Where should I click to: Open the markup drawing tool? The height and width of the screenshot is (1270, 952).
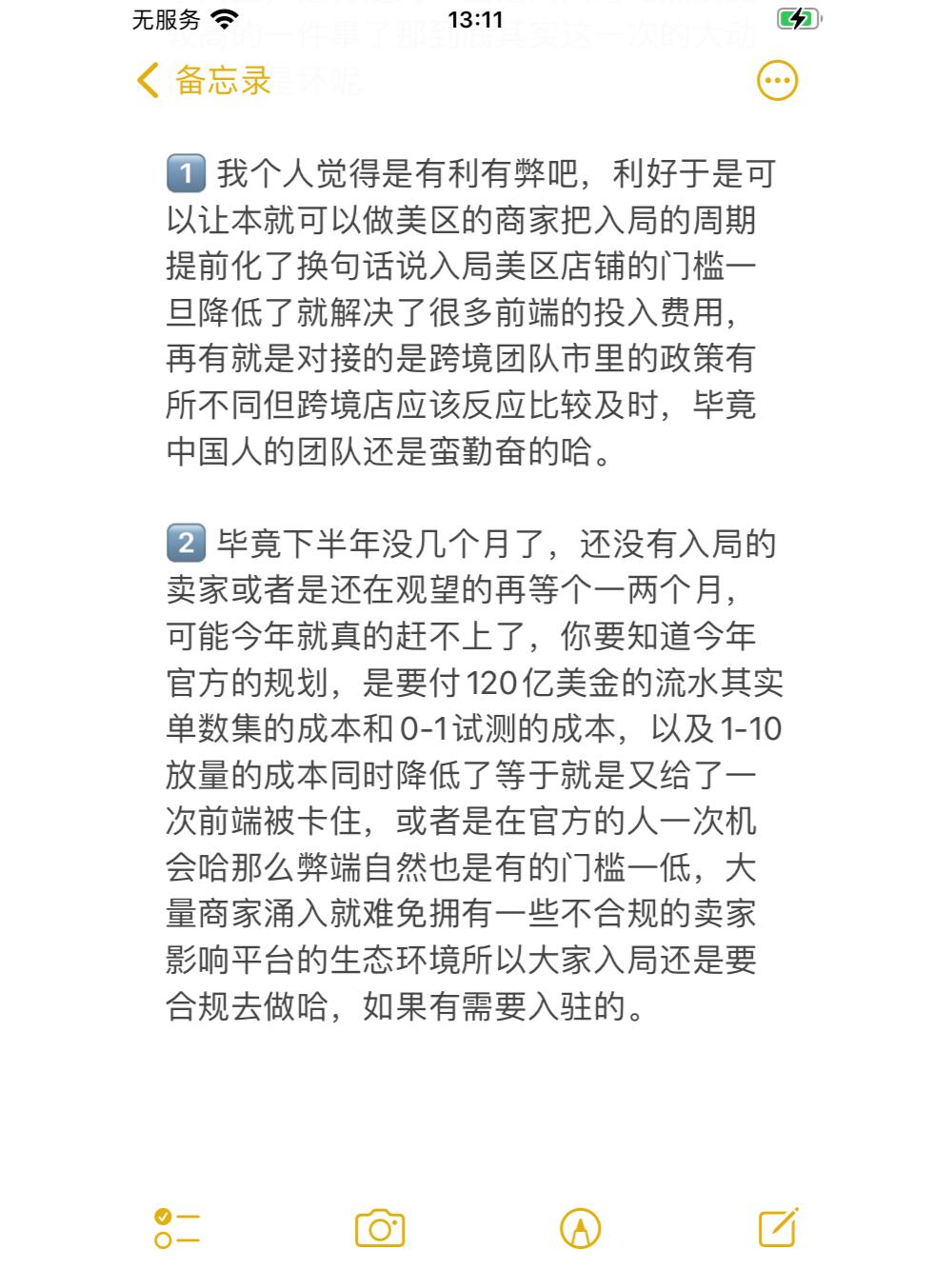581,1228
